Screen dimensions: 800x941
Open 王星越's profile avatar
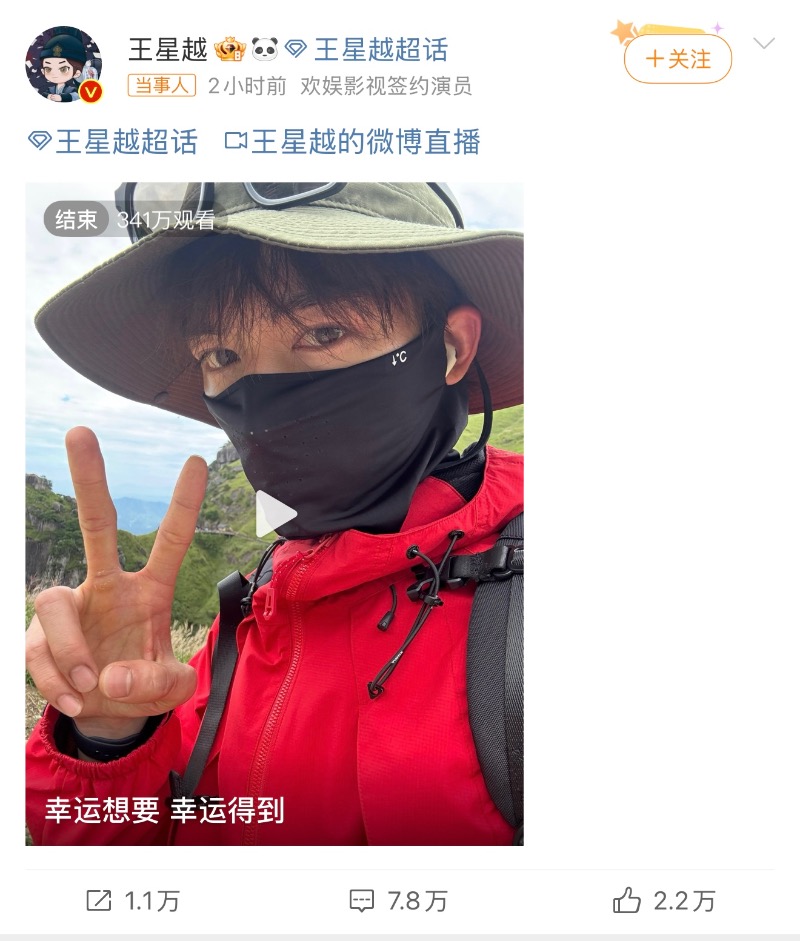[63, 64]
